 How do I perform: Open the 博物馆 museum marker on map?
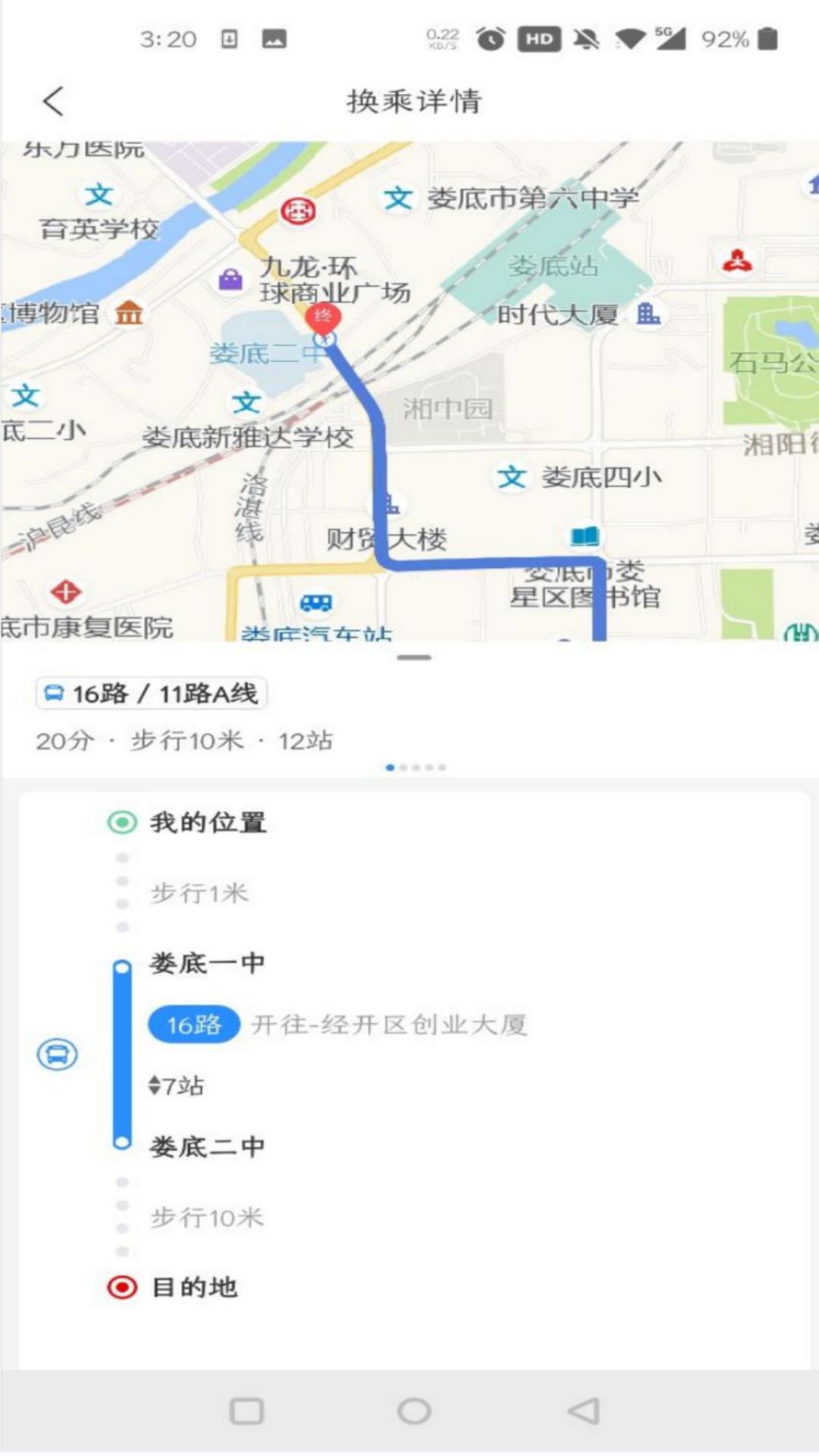point(130,314)
